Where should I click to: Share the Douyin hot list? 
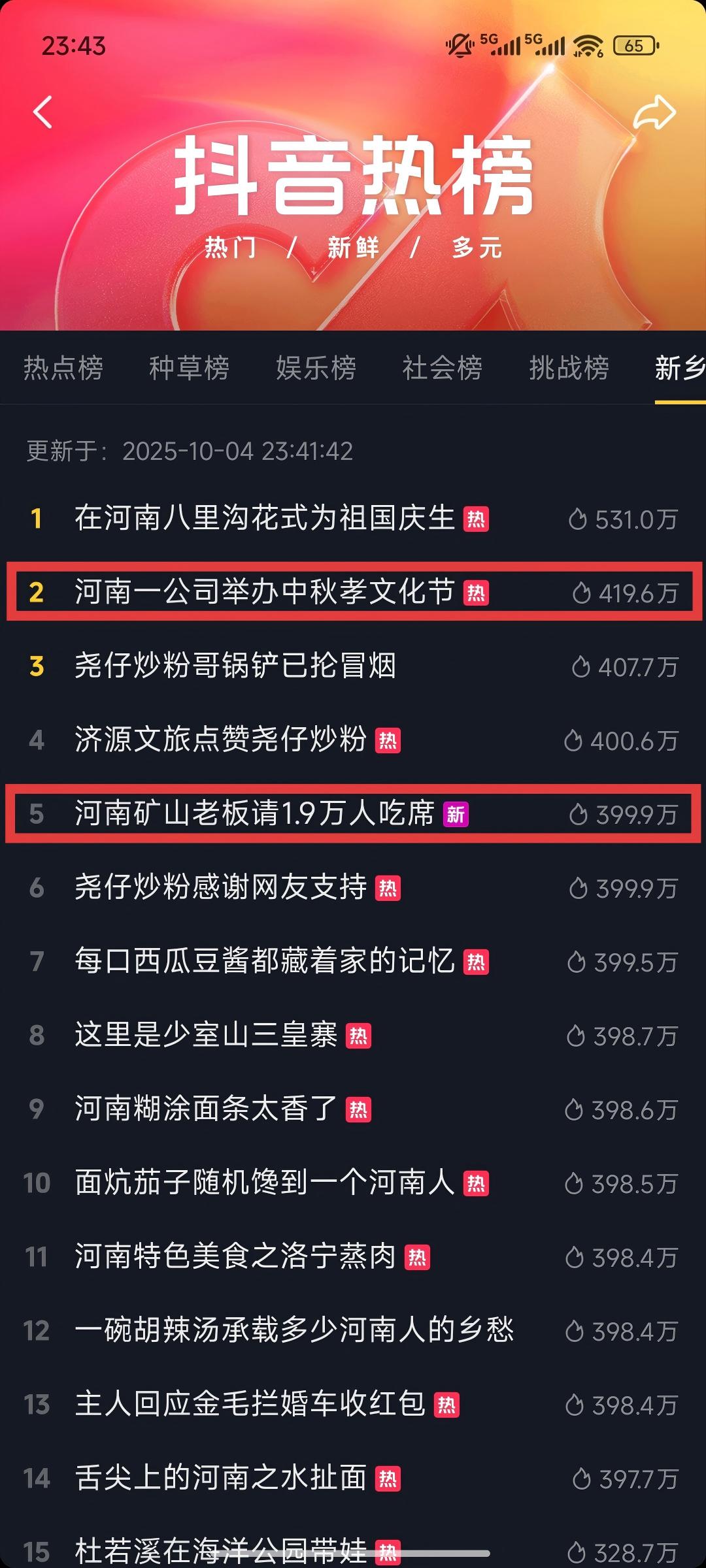point(654,113)
